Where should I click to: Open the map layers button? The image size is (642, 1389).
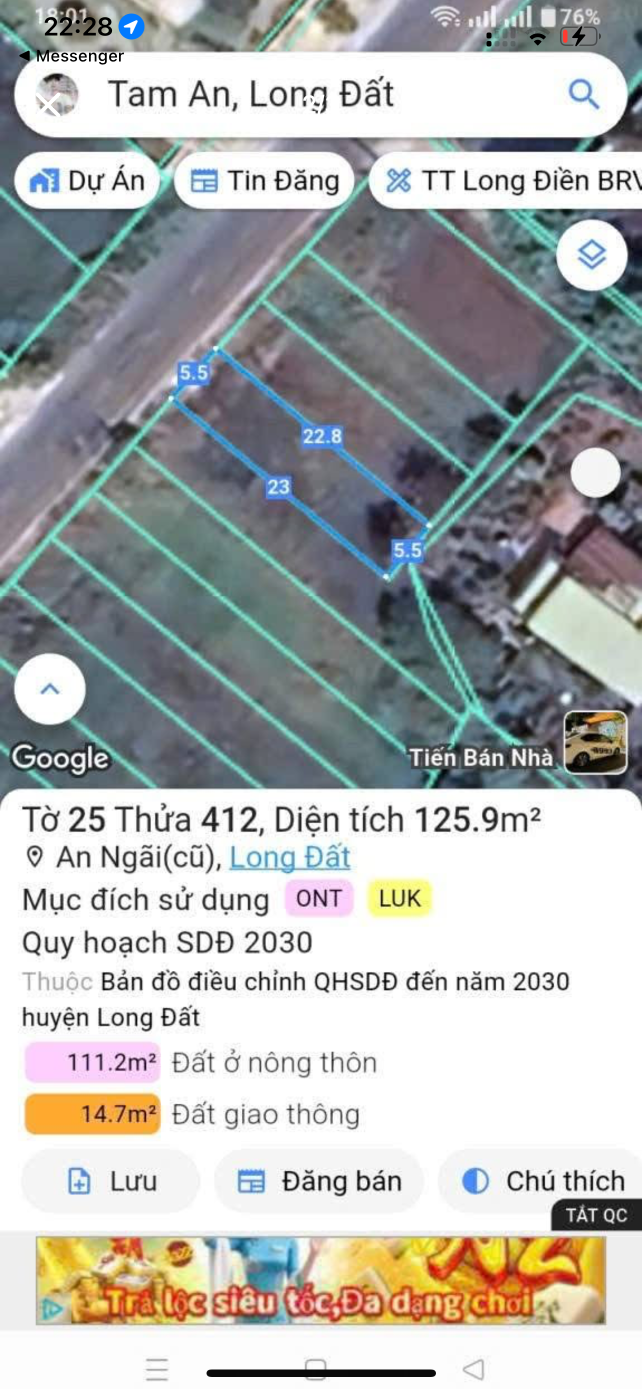pyautogui.click(x=592, y=256)
